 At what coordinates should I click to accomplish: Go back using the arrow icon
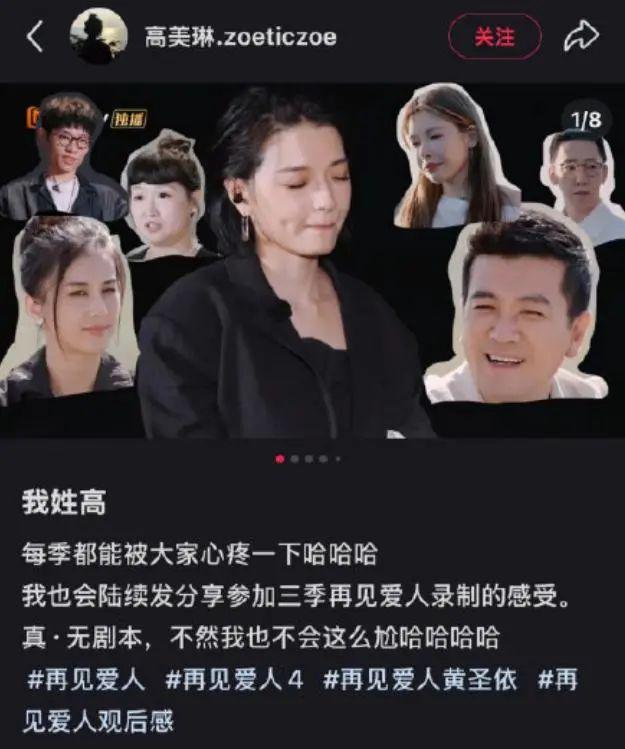(x=35, y=37)
